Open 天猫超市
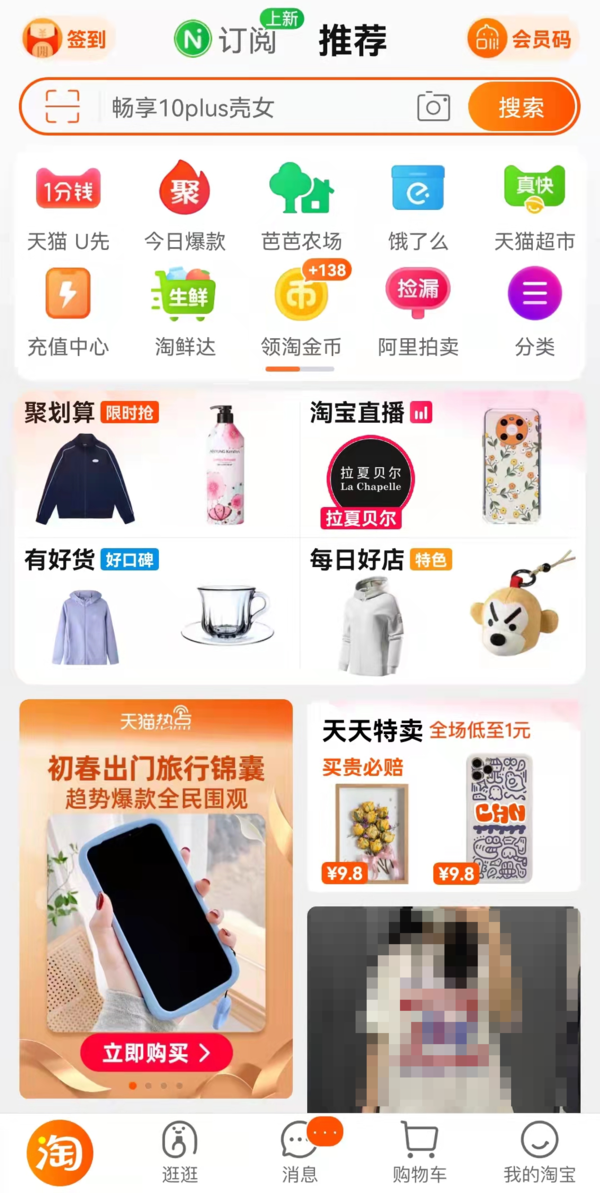600x1193 pixels. pos(534,207)
